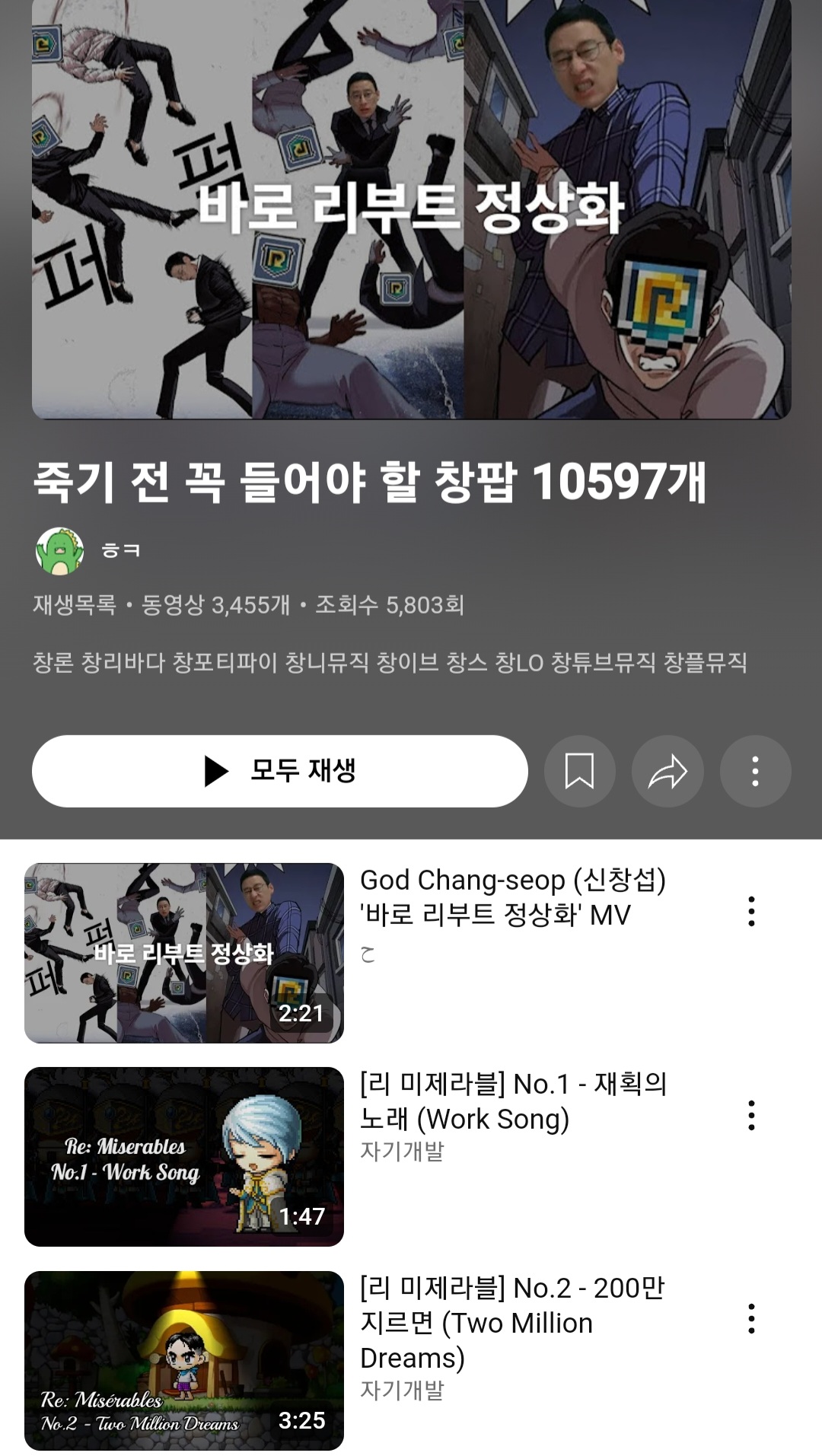Save this playlist with the bookmark icon
The height and width of the screenshot is (1456, 822).
(579, 770)
